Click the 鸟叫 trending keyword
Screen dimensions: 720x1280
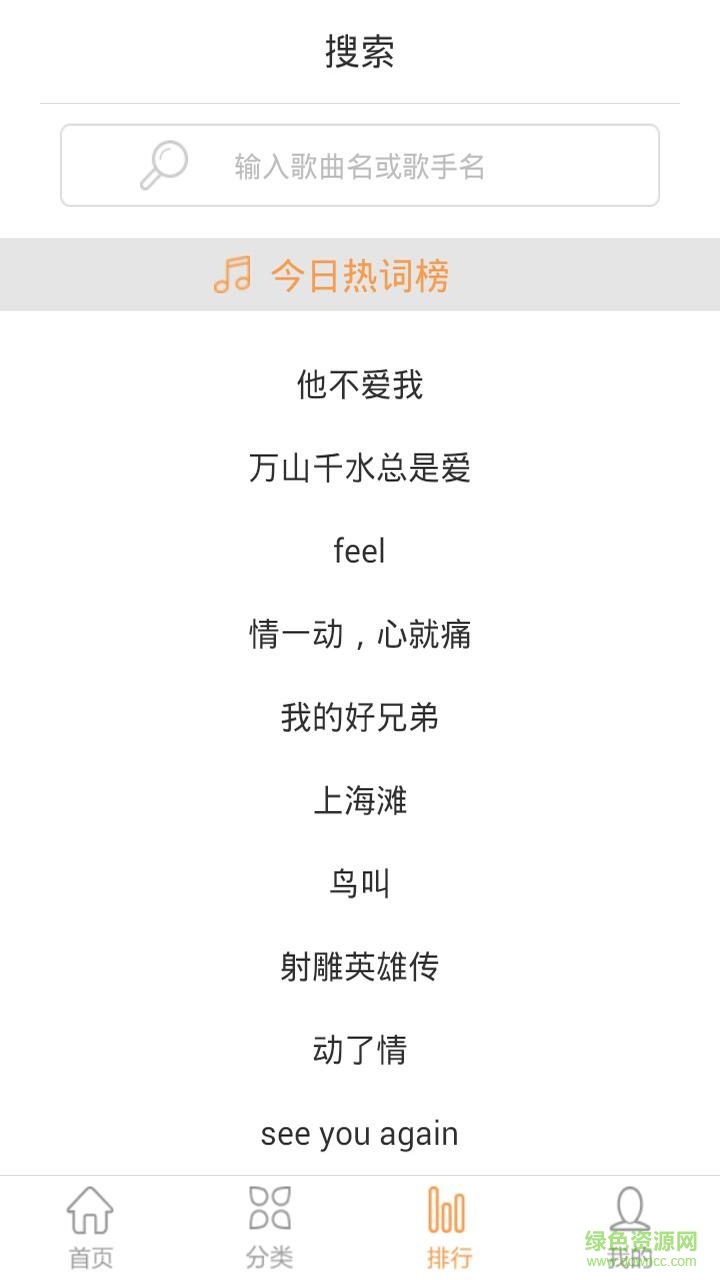pyautogui.click(x=360, y=884)
